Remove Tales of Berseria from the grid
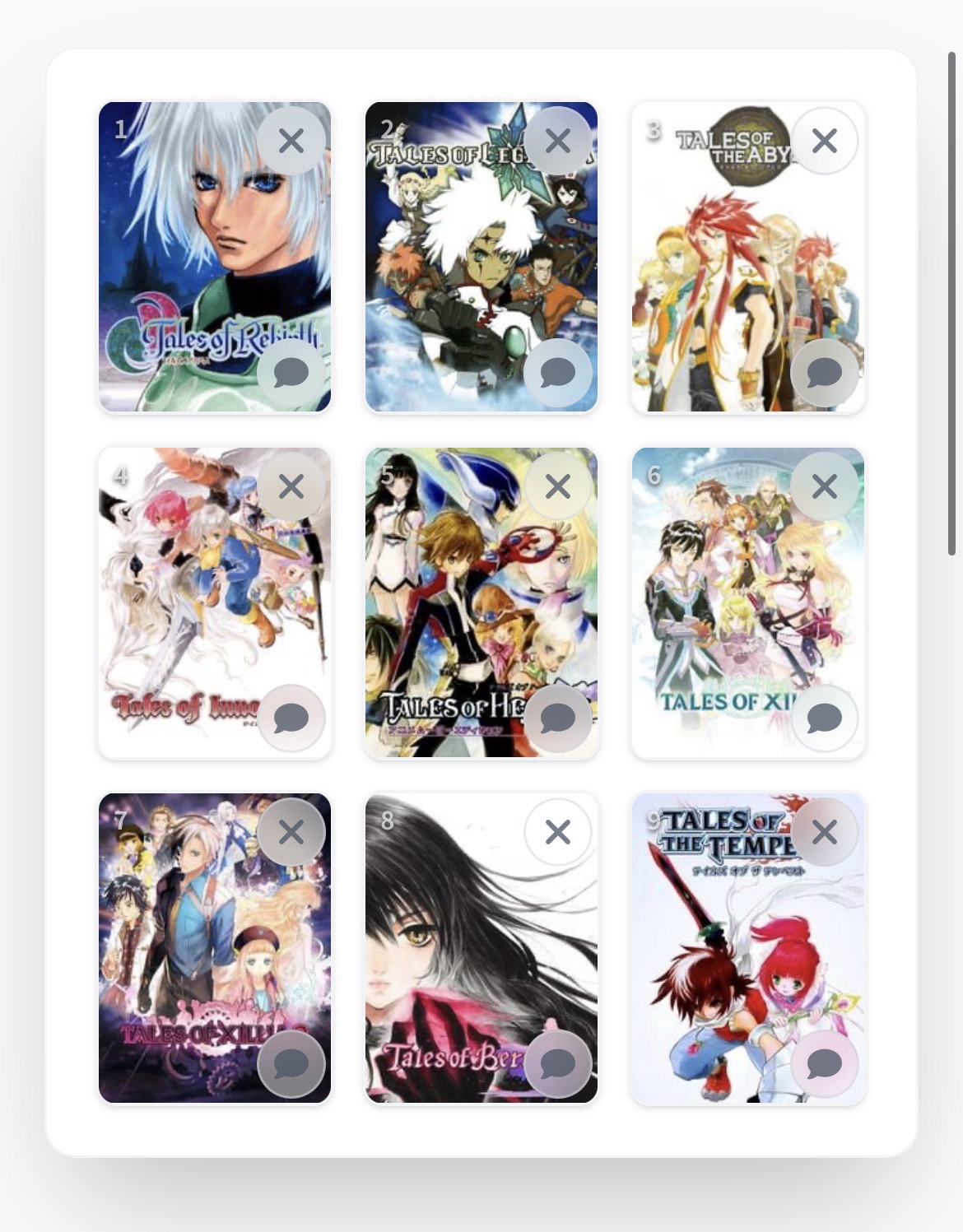 click(558, 832)
